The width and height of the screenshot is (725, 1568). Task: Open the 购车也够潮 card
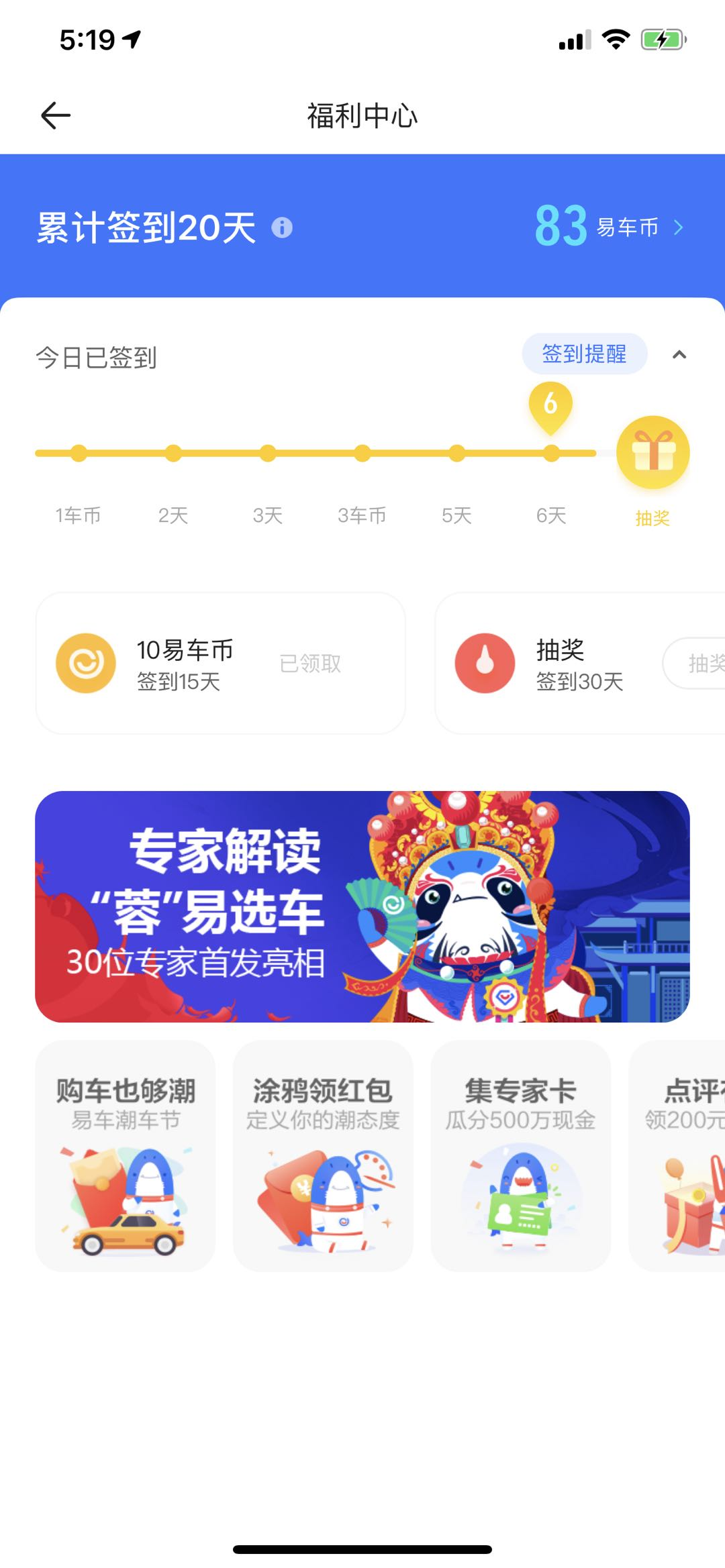pos(126,1155)
